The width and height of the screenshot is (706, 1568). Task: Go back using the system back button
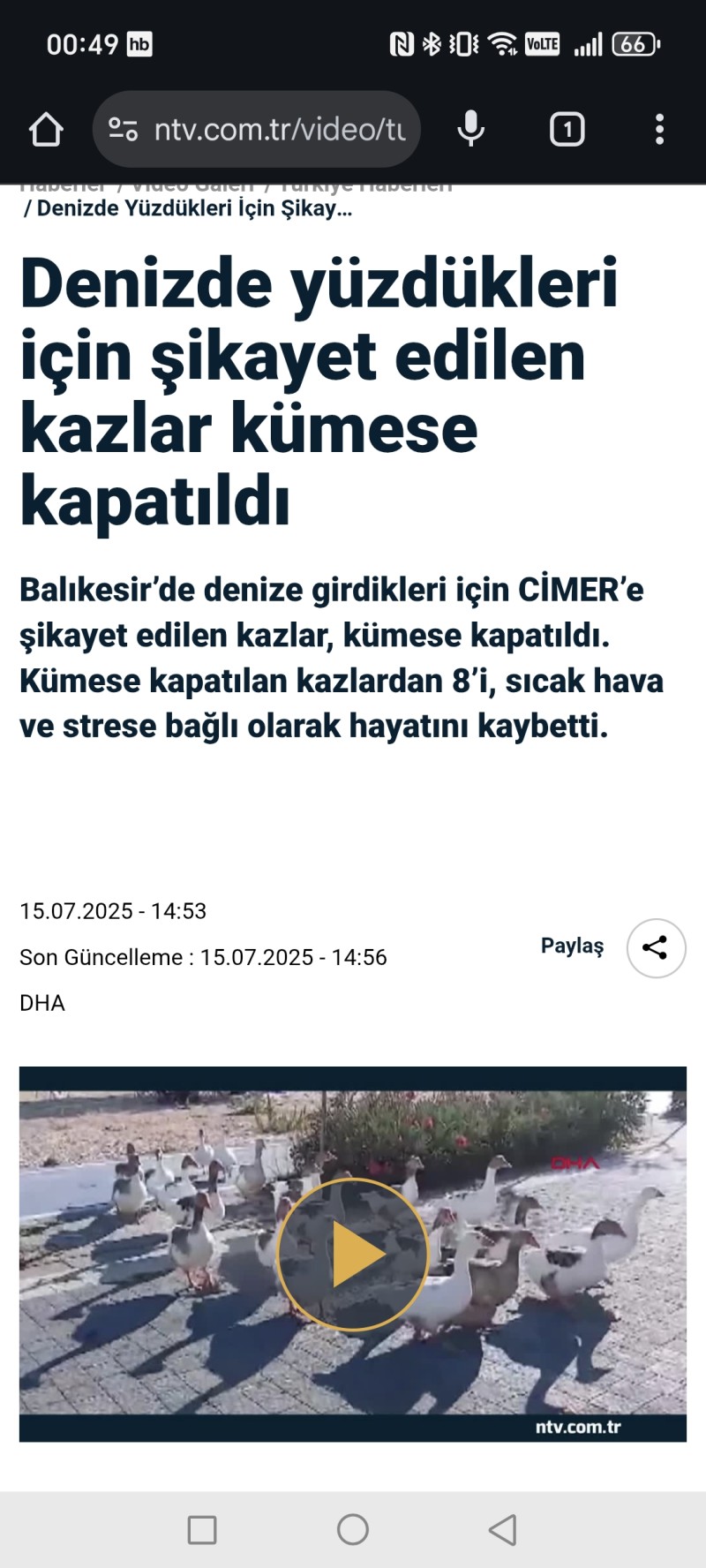[x=502, y=1529]
